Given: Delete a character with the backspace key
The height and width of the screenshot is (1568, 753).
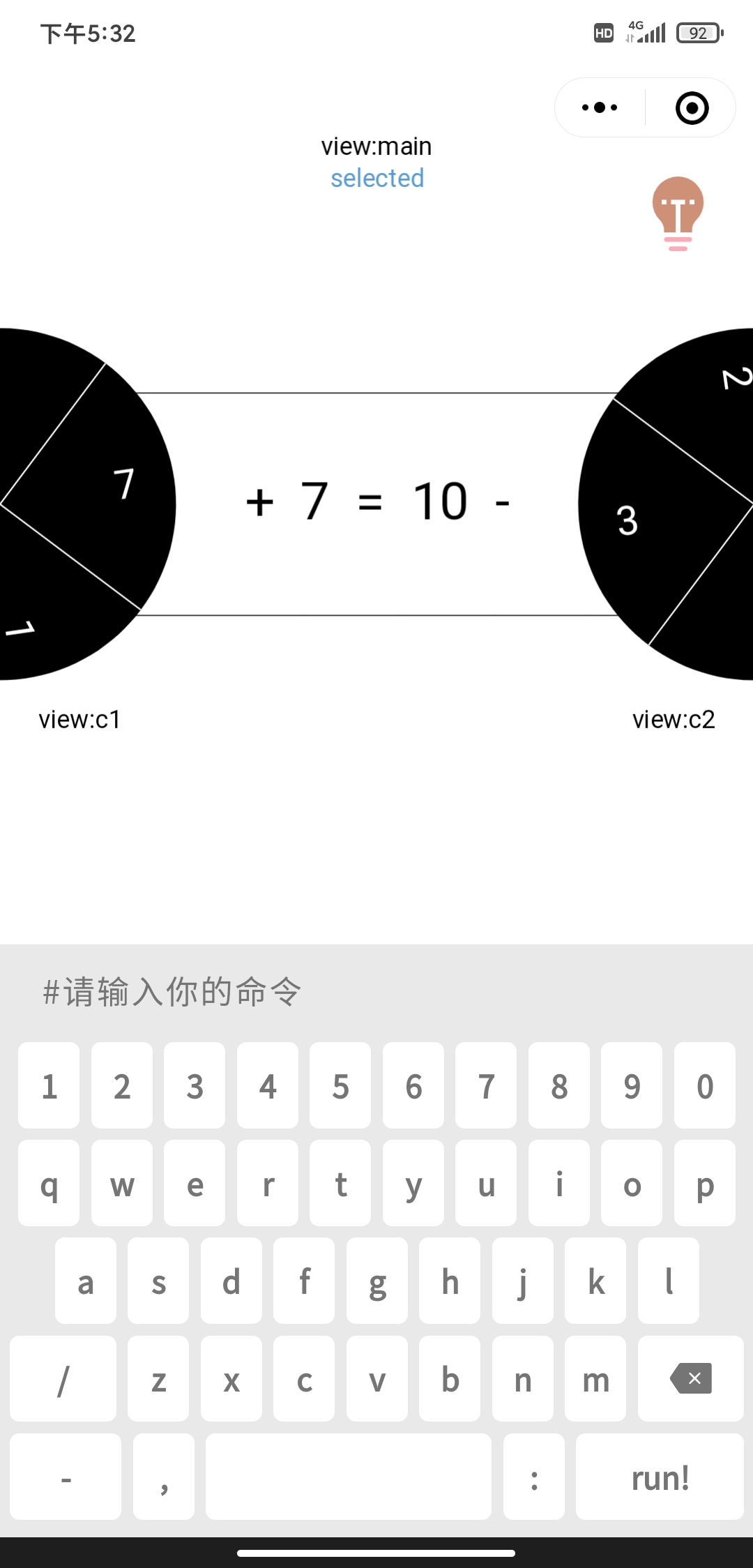Looking at the screenshot, I should point(690,1378).
